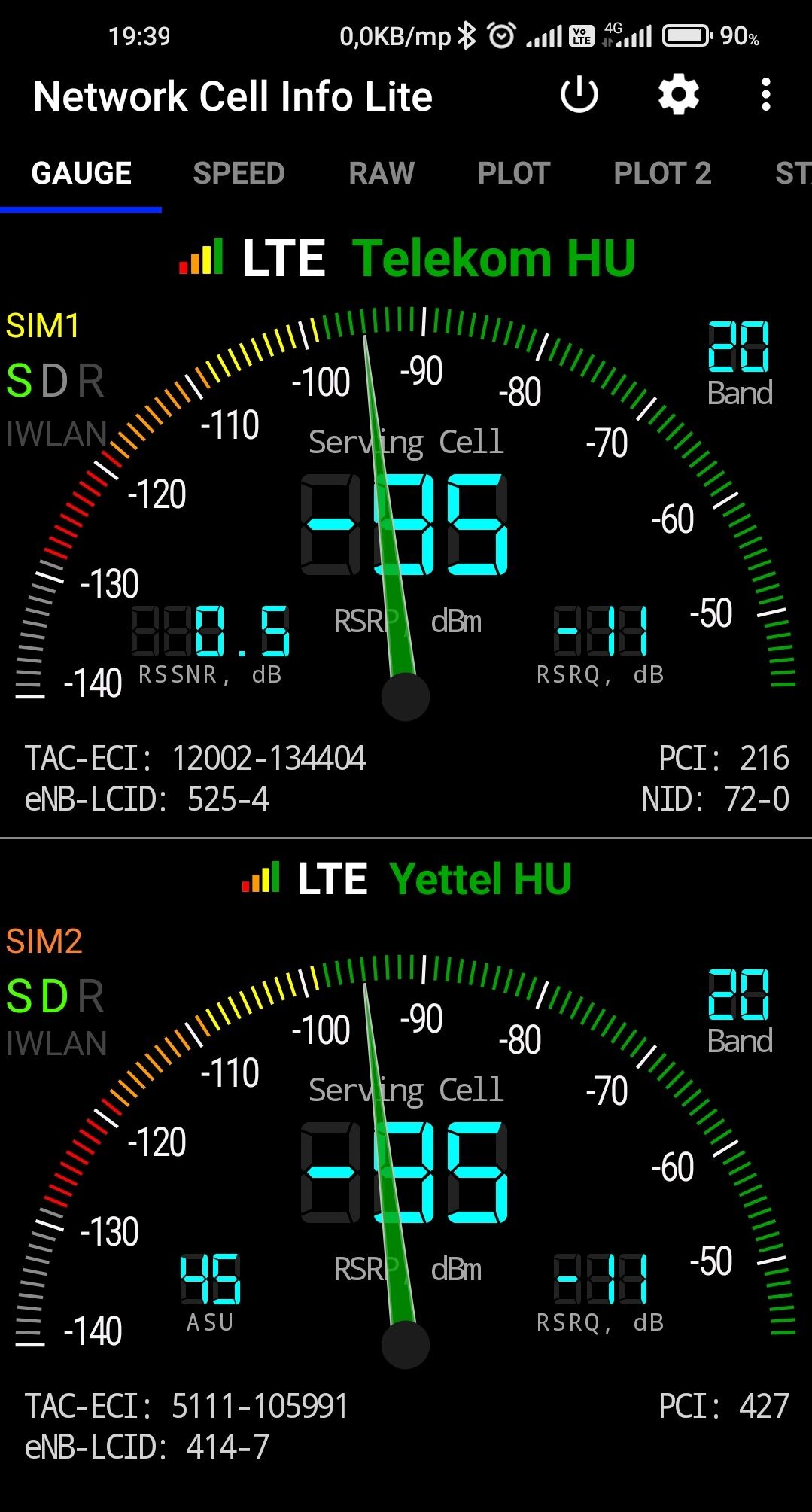Image resolution: width=812 pixels, height=1512 pixels.
Task: Open the settings gear
Action: click(678, 96)
